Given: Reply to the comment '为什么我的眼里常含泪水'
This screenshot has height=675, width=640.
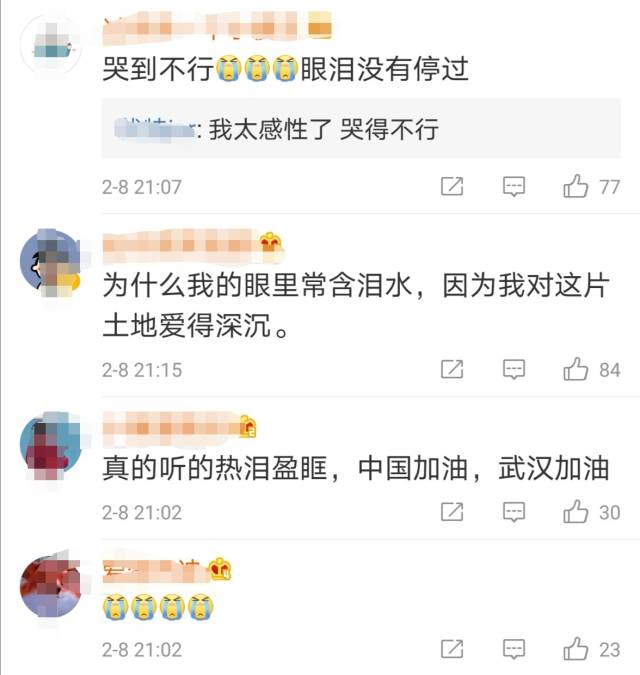Looking at the screenshot, I should click(x=514, y=370).
